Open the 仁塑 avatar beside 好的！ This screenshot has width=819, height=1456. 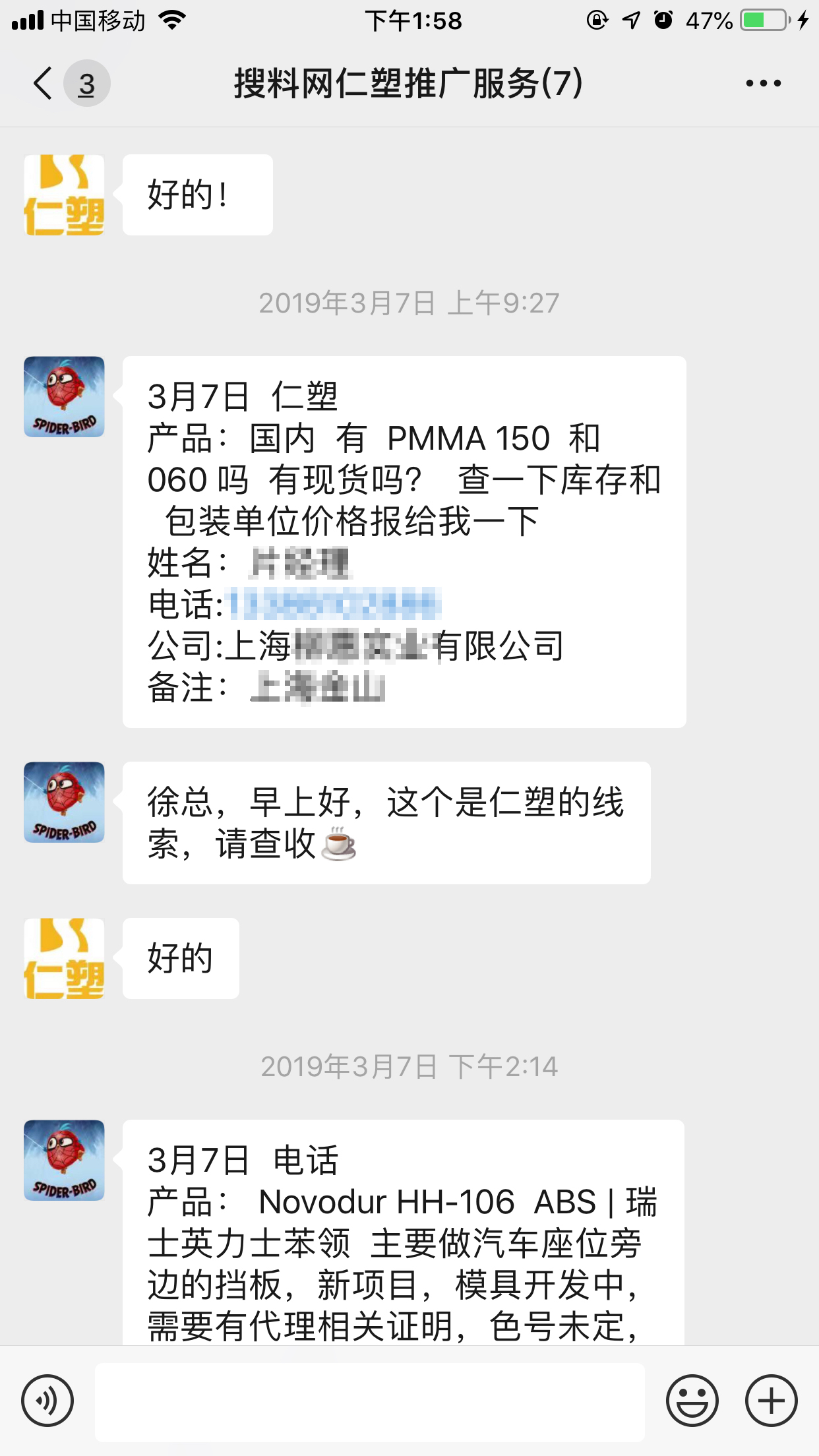coord(64,195)
